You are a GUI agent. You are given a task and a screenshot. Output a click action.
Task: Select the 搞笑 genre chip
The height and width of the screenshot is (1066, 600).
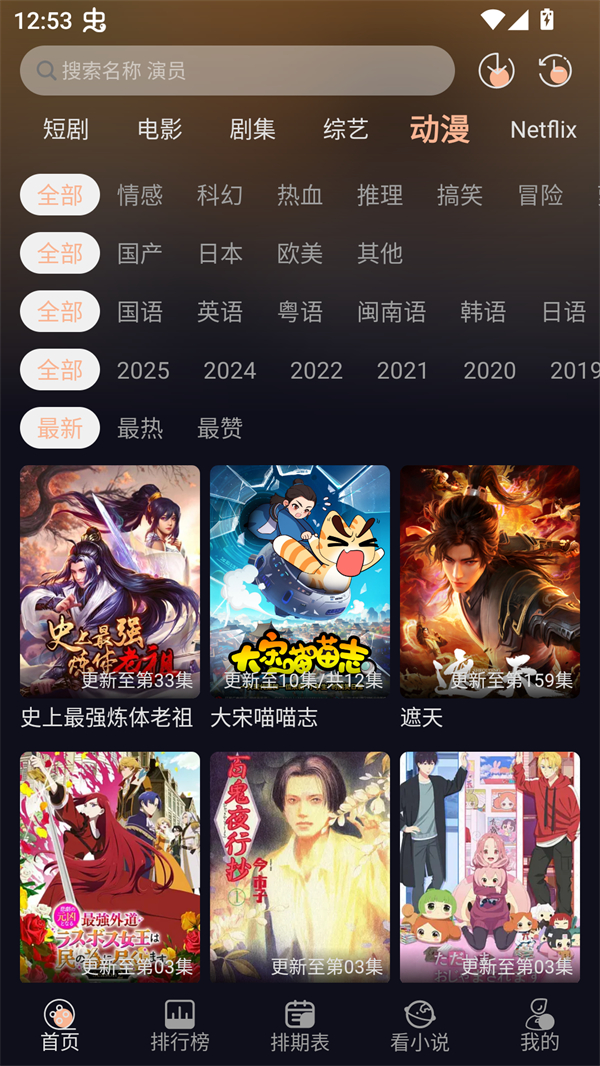[460, 195]
